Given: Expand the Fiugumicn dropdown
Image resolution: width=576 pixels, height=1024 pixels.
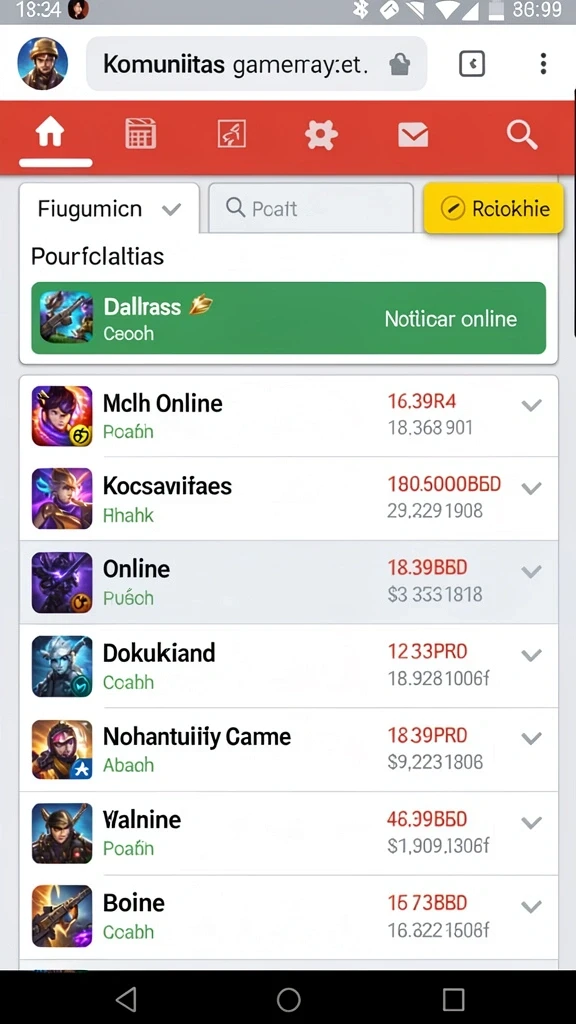Looking at the screenshot, I should [109, 208].
